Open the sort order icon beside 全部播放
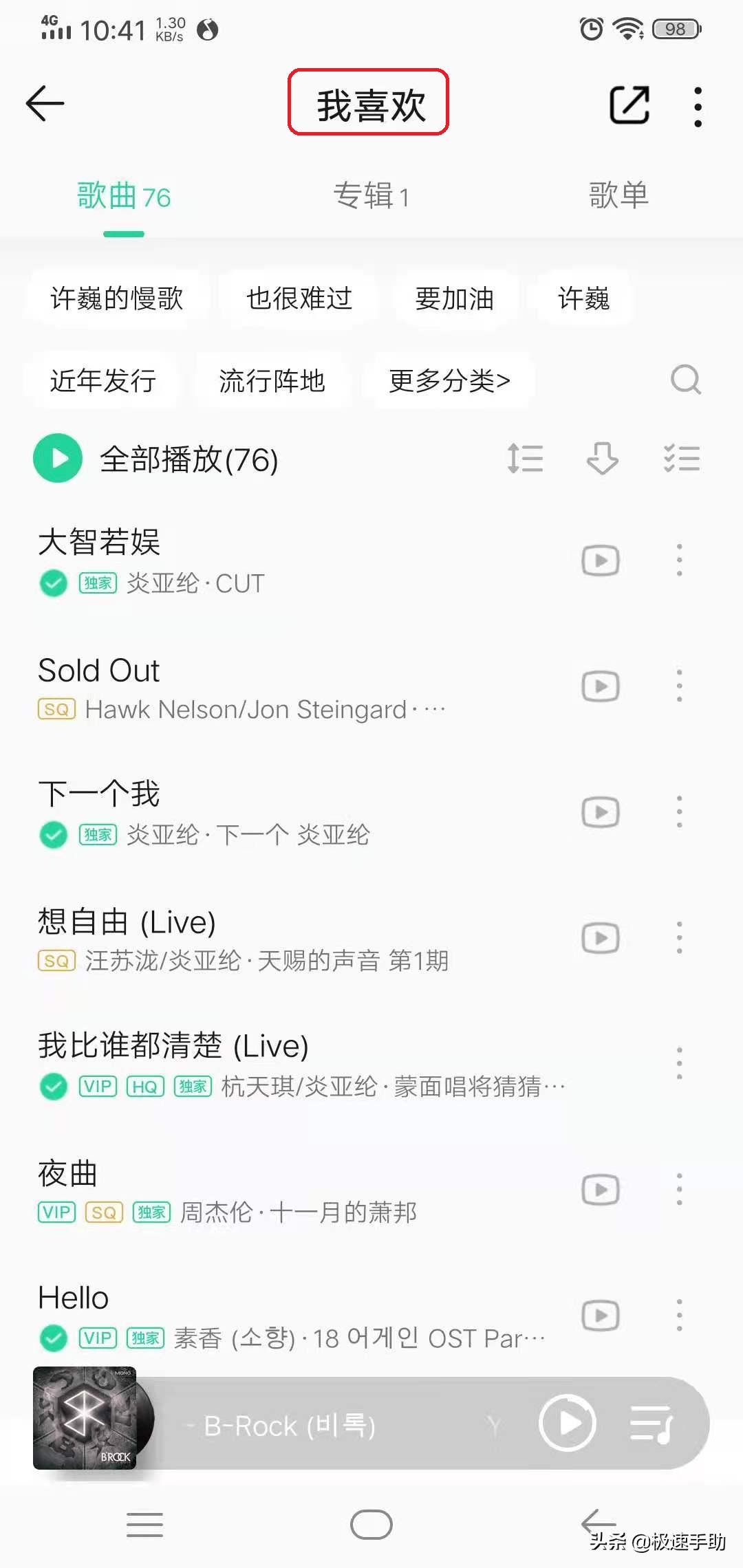Screen dimensions: 743x1568 525,458
